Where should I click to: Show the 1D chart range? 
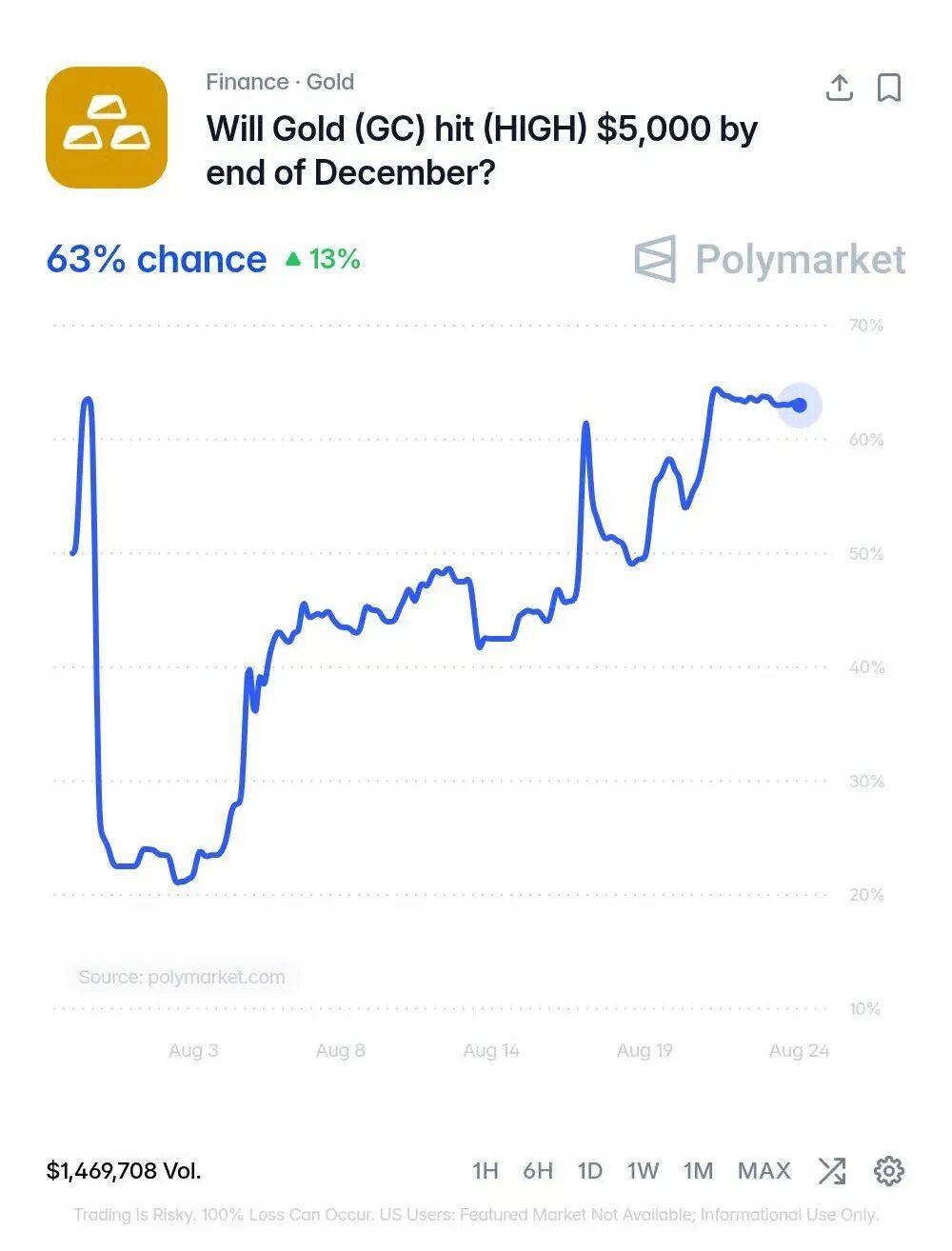(590, 1170)
